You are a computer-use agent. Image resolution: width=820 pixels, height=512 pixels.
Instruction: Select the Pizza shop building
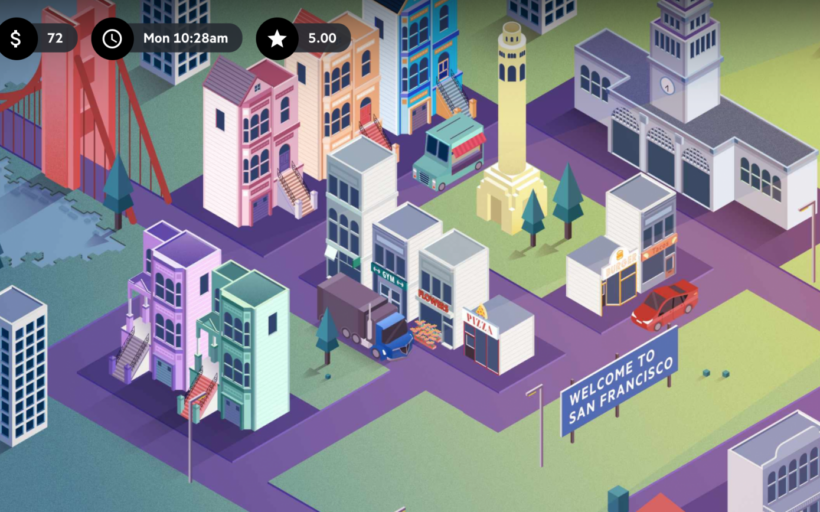point(498,335)
